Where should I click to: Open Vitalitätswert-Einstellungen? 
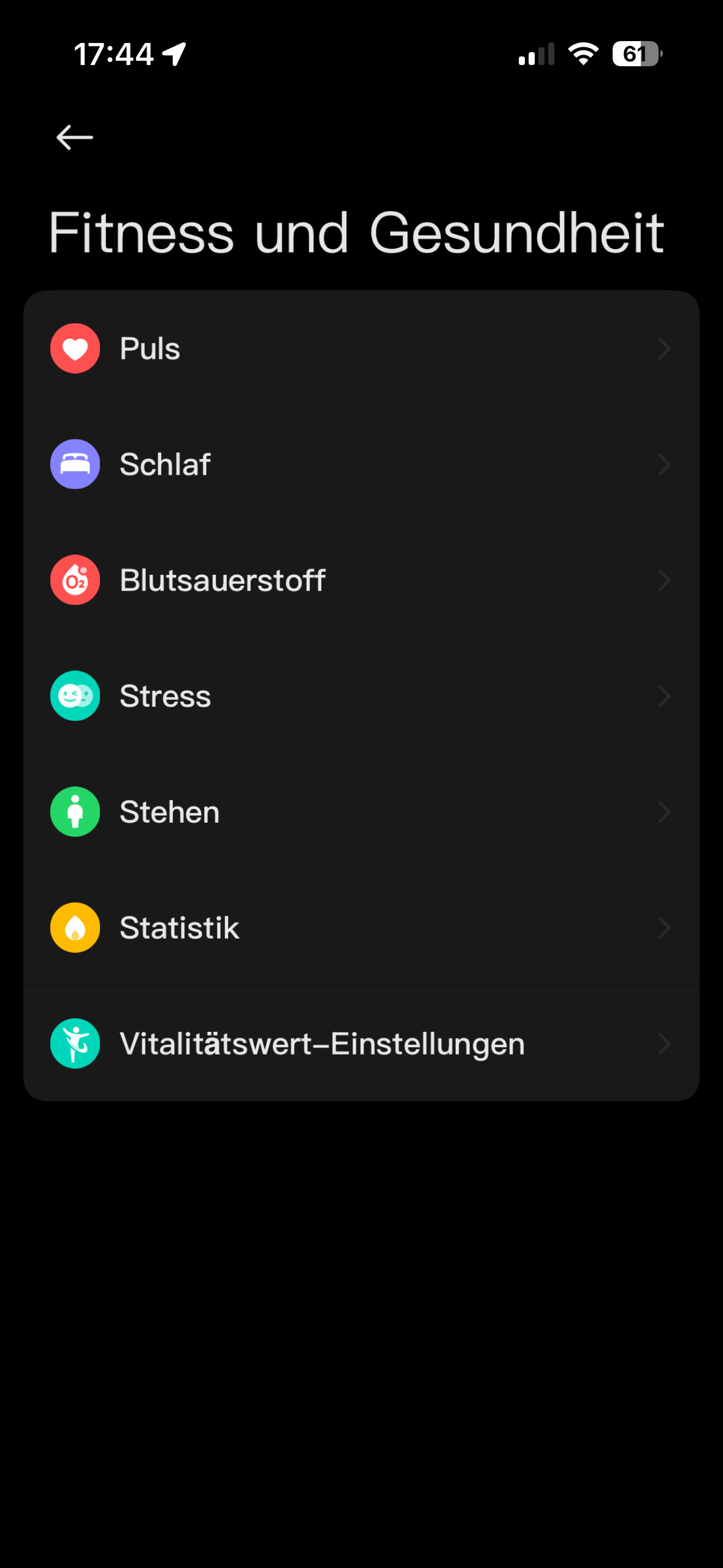361,1043
